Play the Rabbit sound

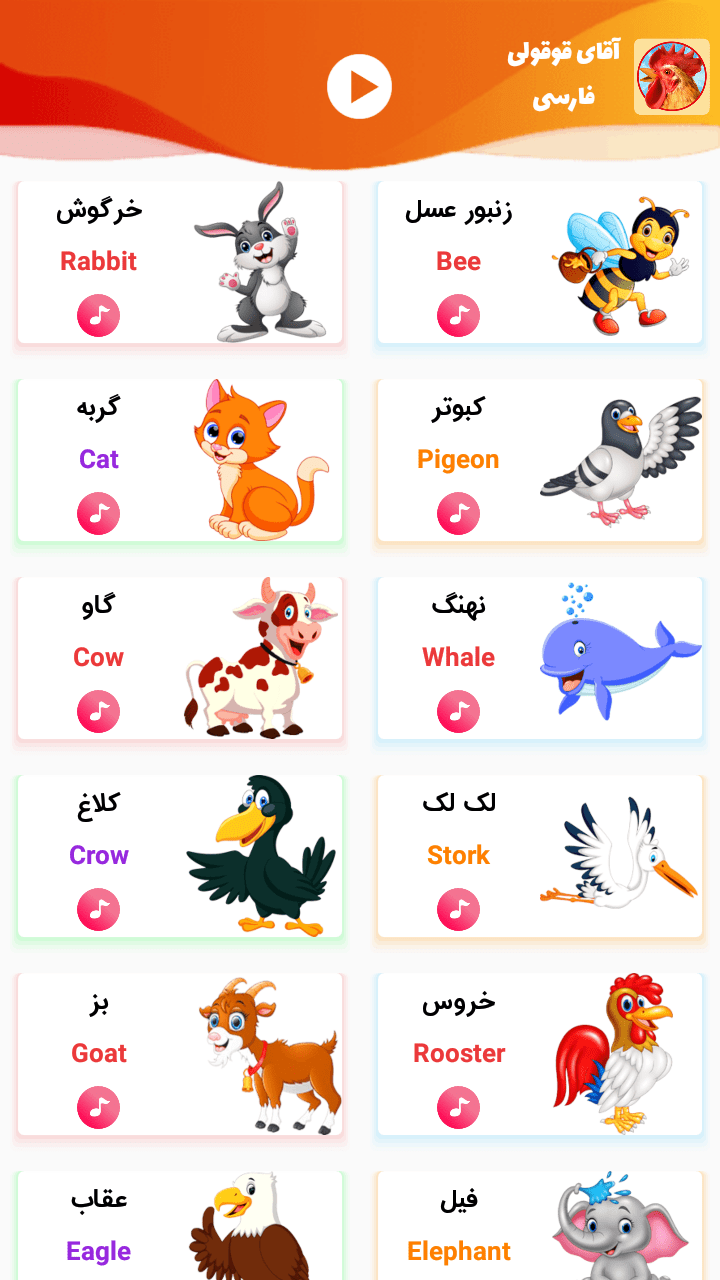click(98, 316)
